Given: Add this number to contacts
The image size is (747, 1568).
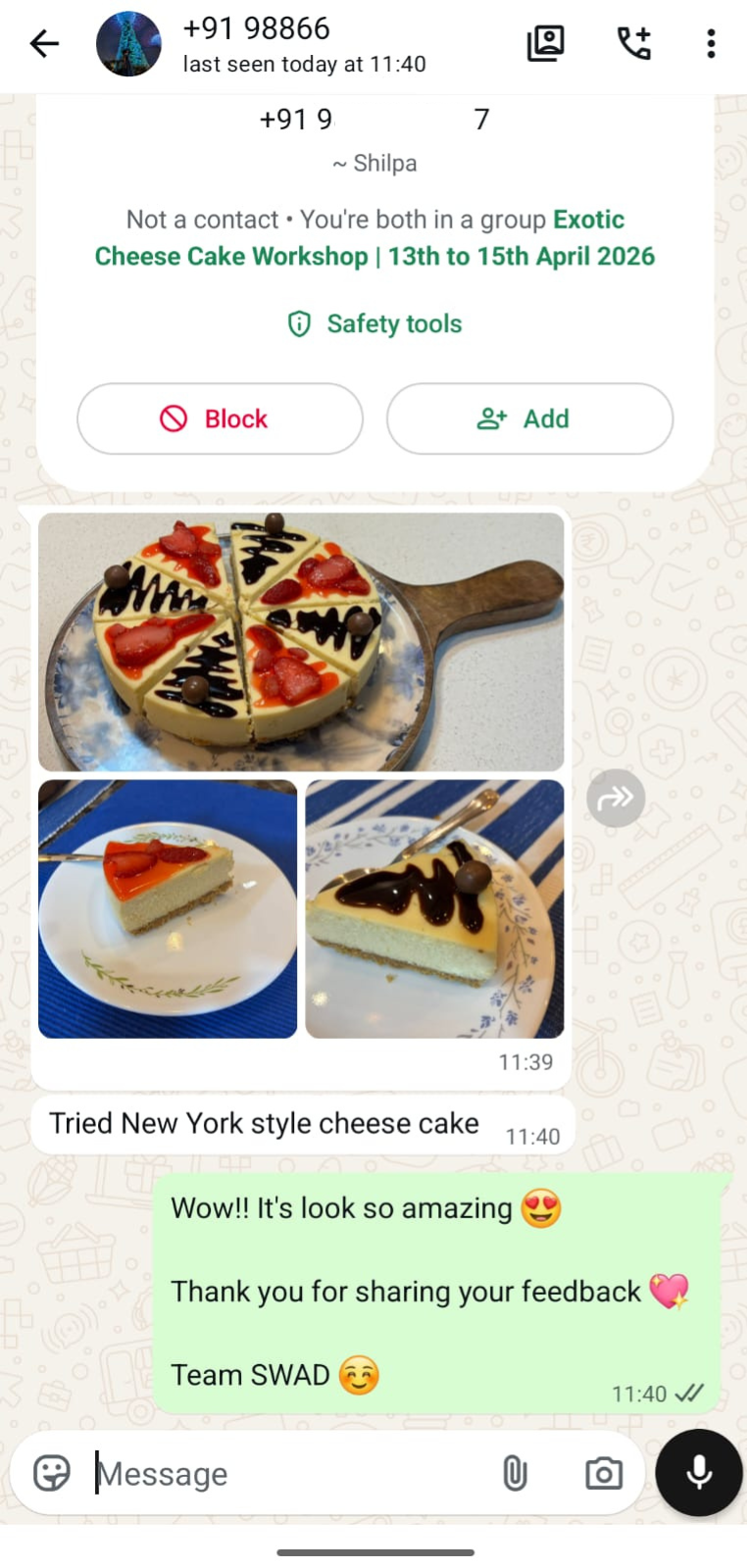Looking at the screenshot, I should coord(529,418).
